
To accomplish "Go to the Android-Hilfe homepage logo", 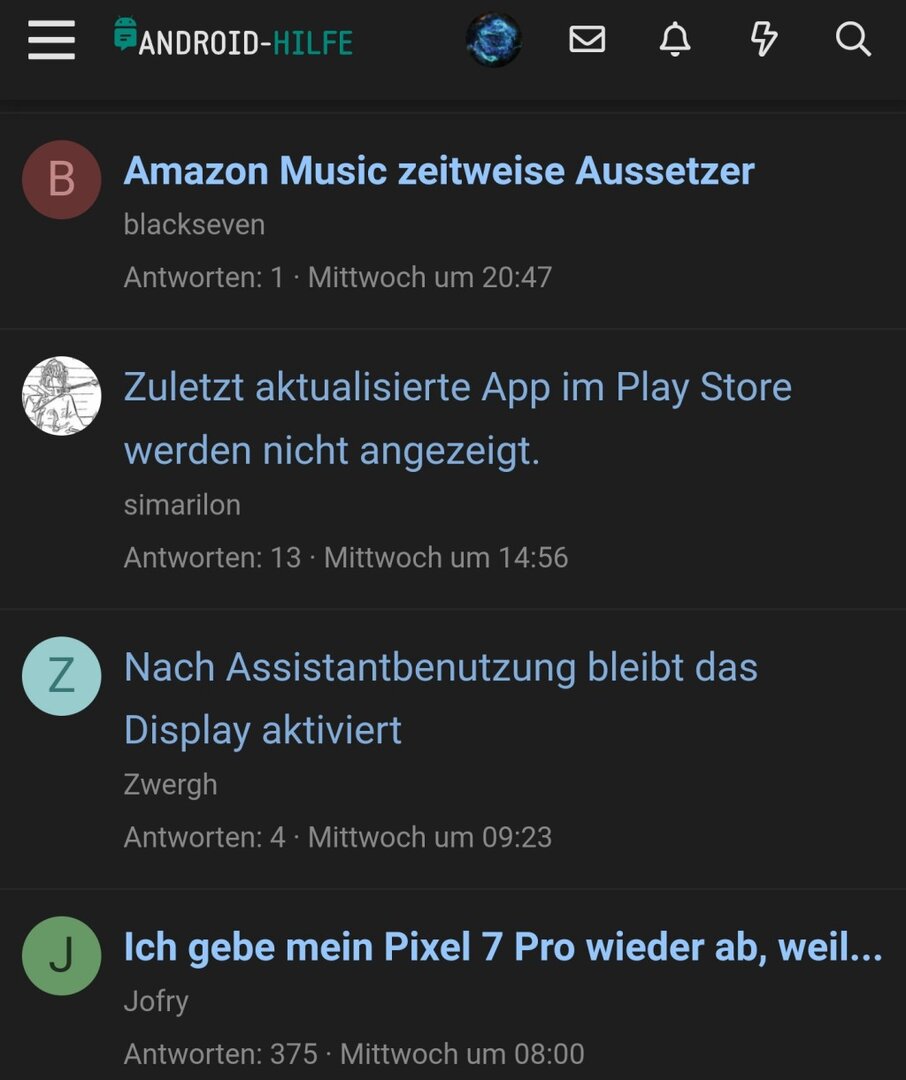I will coord(234,40).
